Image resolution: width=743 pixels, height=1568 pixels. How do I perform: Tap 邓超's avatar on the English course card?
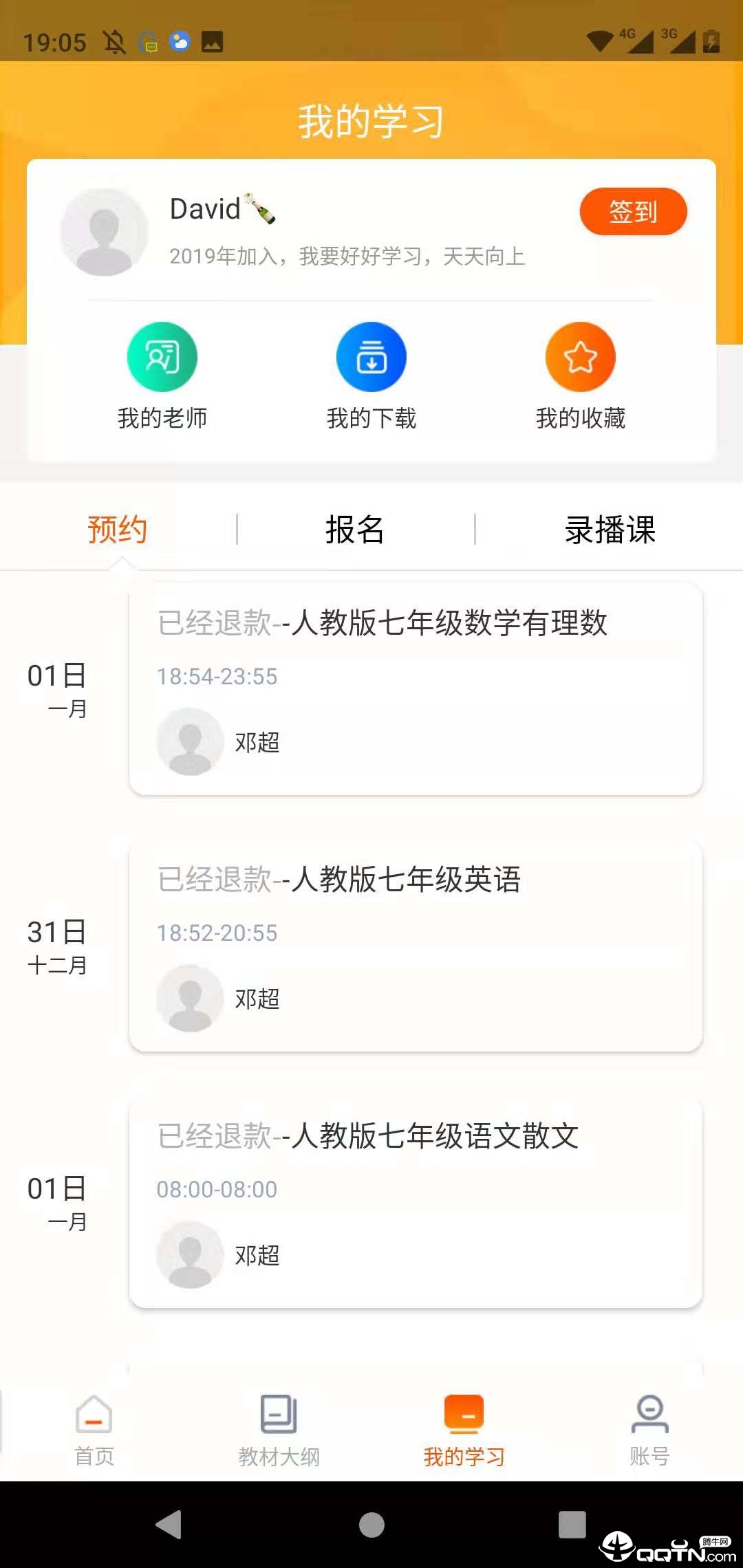point(189,998)
